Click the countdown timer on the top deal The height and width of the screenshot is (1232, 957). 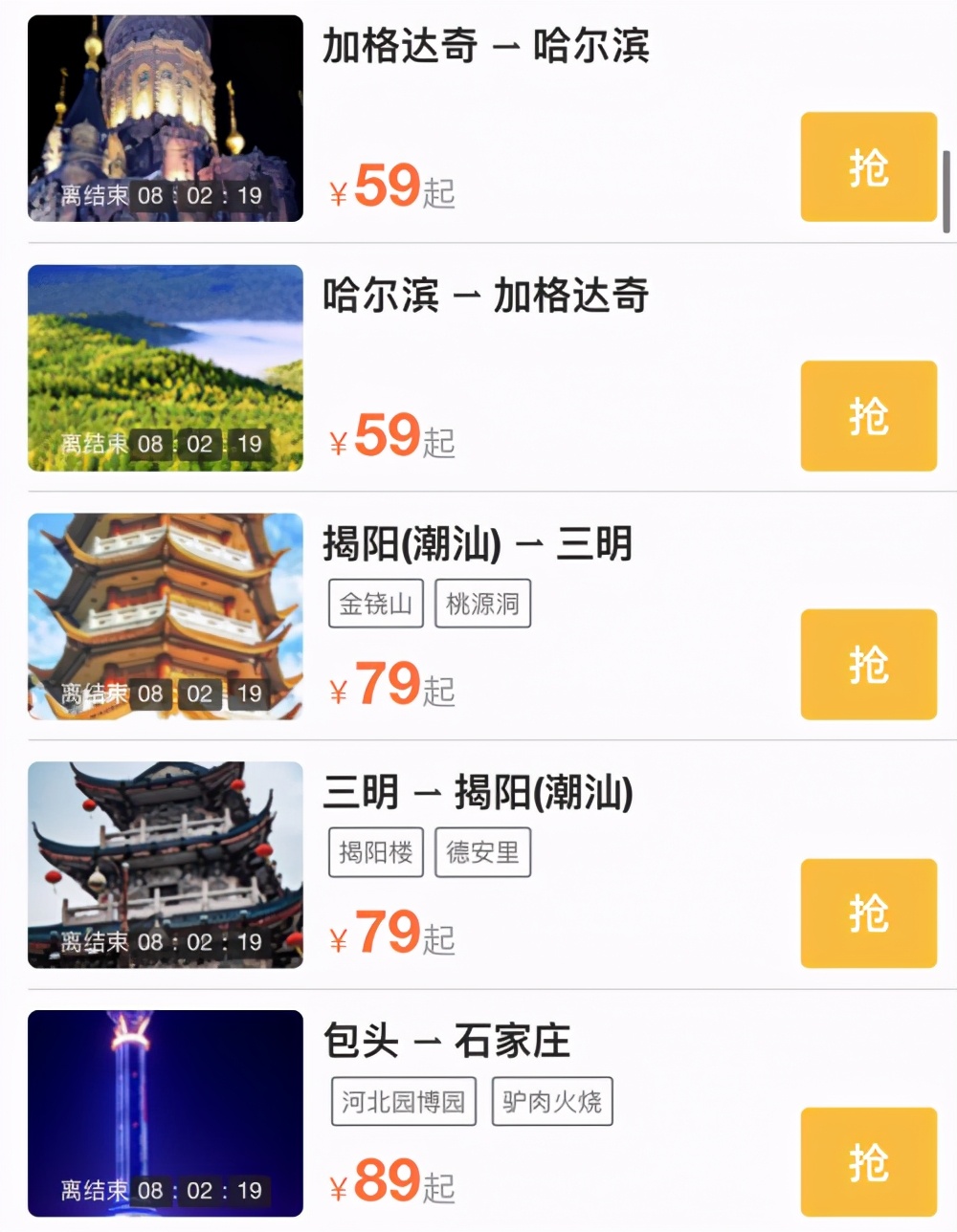163,192
